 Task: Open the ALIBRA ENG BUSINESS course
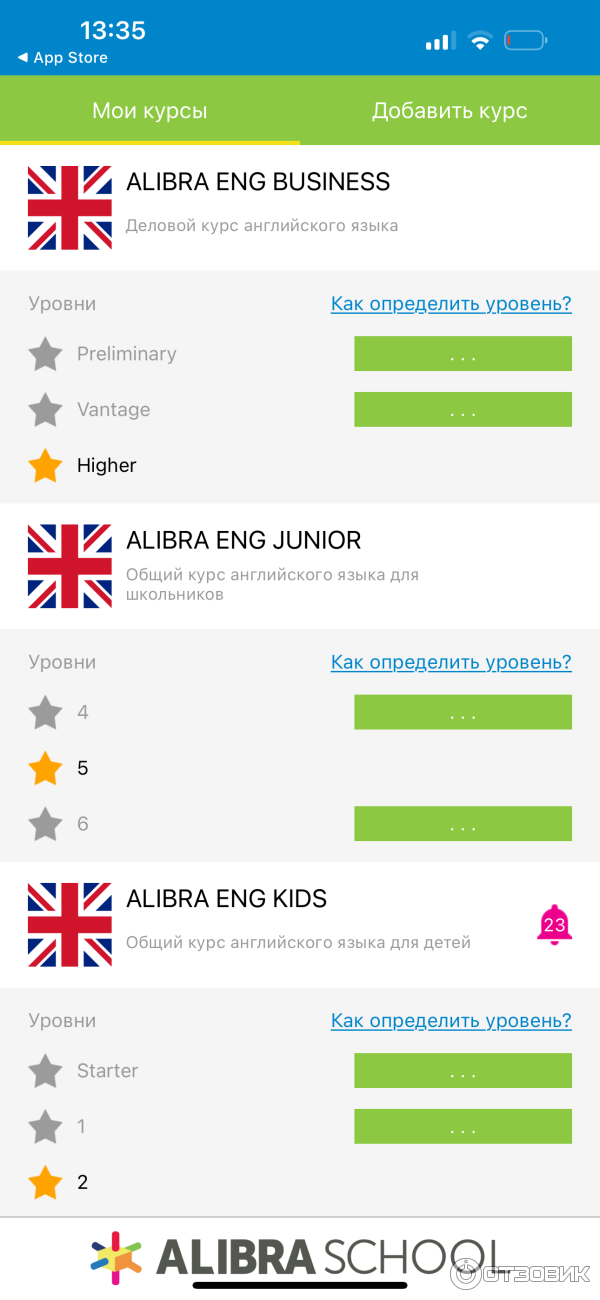click(257, 182)
